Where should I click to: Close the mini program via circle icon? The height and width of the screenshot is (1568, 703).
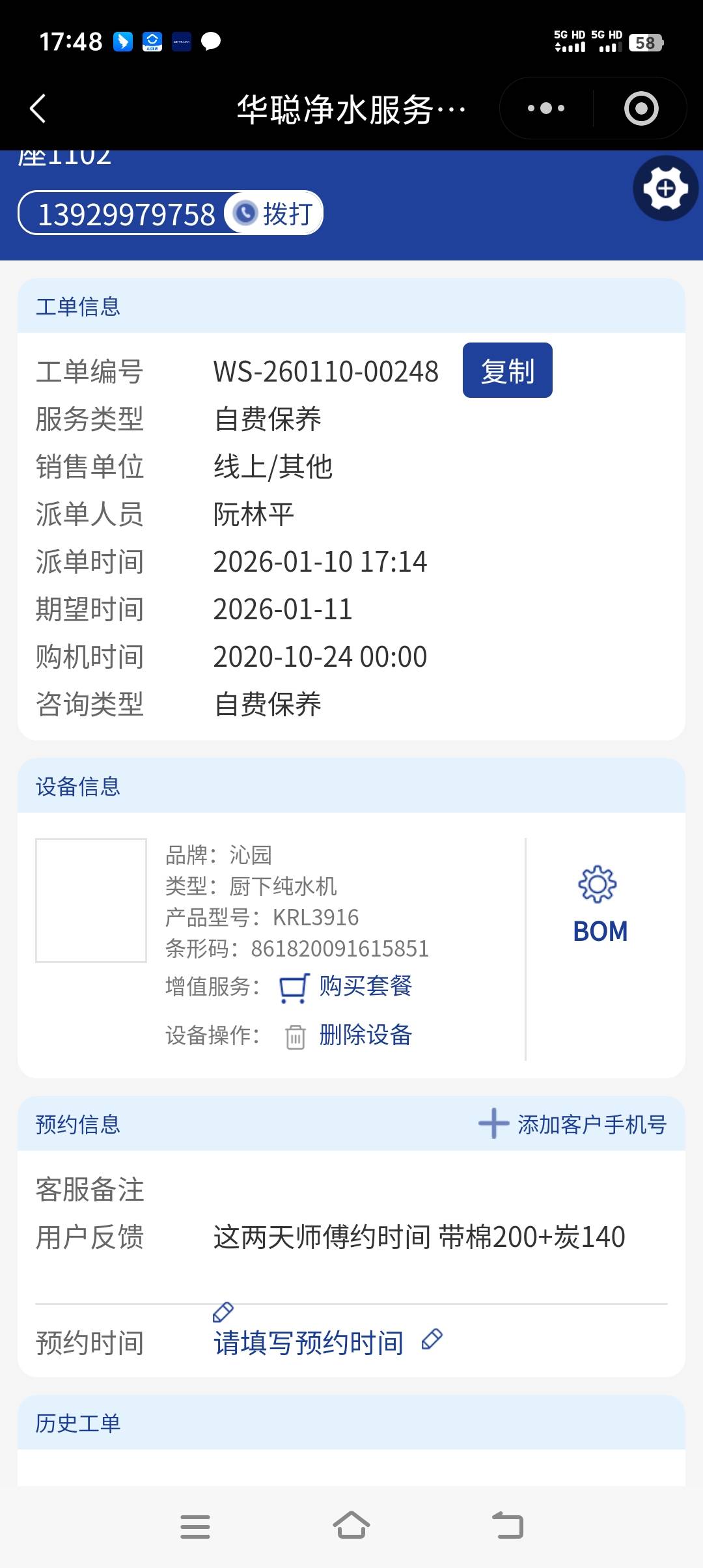point(641,108)
